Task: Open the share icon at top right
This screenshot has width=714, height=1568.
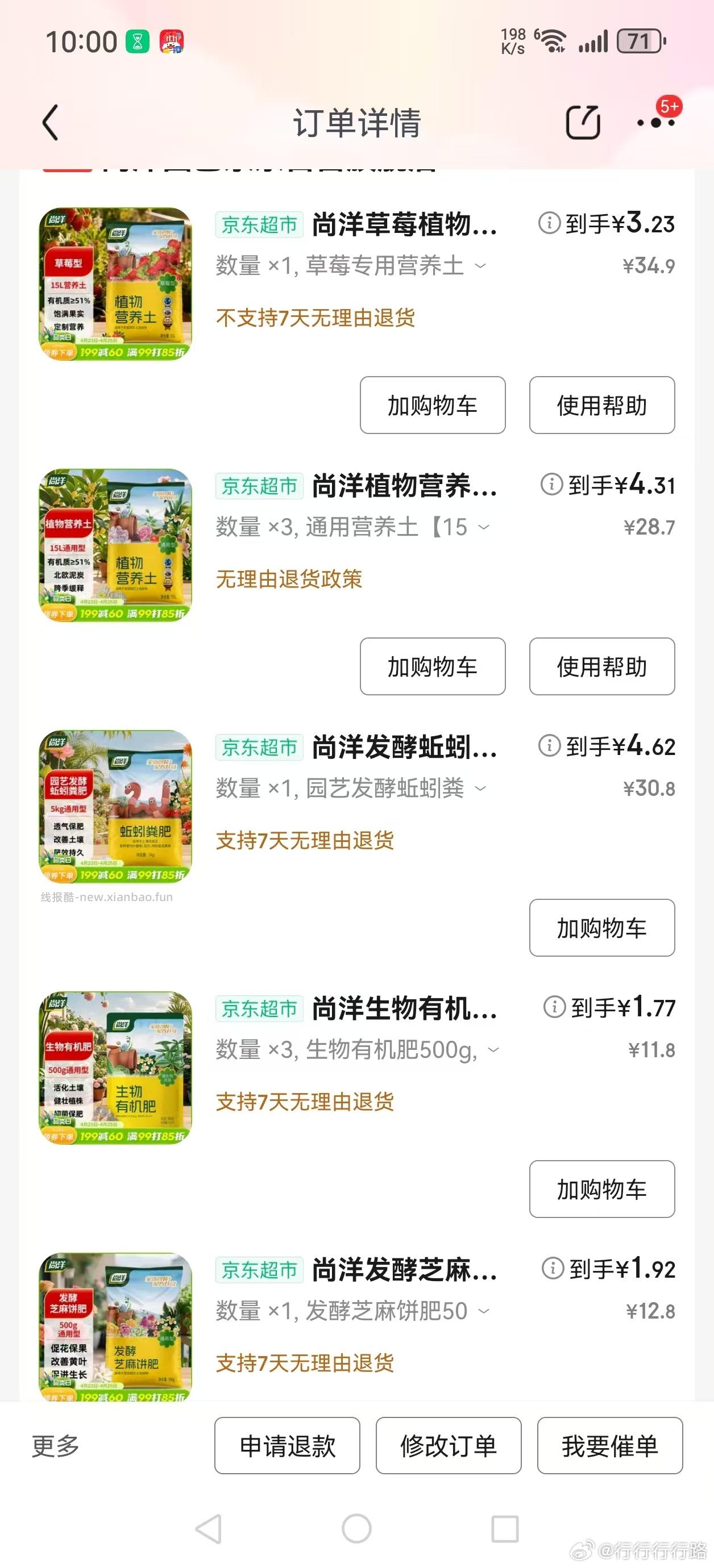Action: (583, 122)
